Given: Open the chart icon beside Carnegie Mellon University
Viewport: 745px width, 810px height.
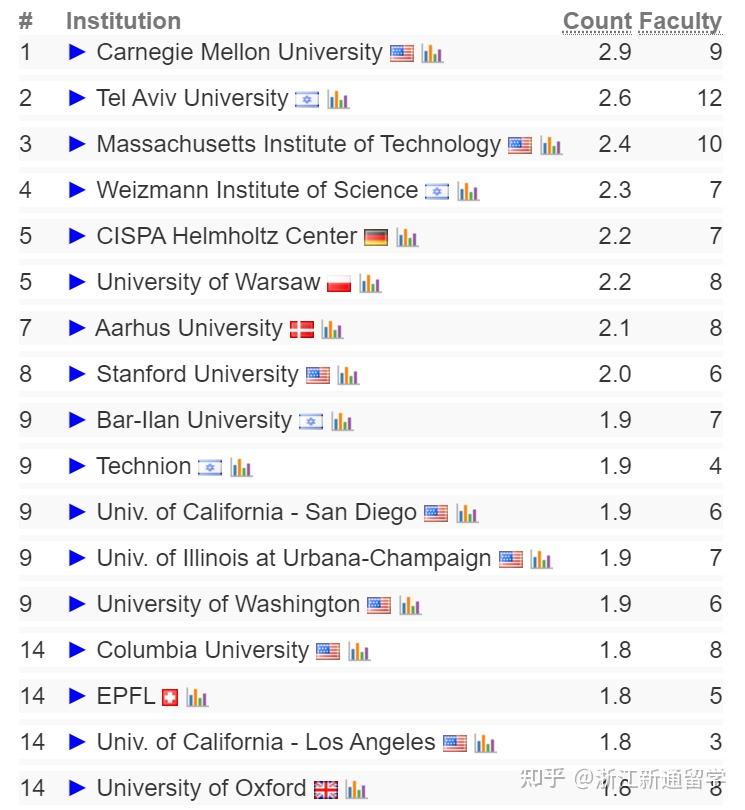Looking at the screenshot, I should pos(432,53).
